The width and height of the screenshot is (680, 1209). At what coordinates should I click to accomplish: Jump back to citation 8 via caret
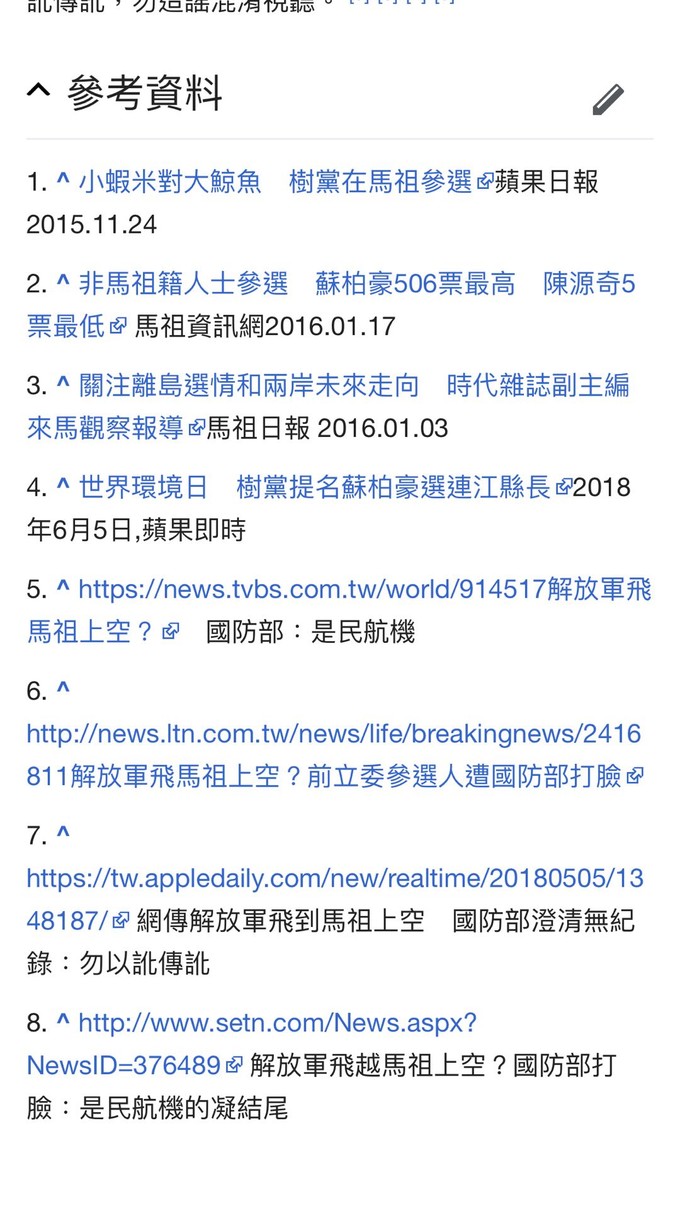(x=63, y=1022)
